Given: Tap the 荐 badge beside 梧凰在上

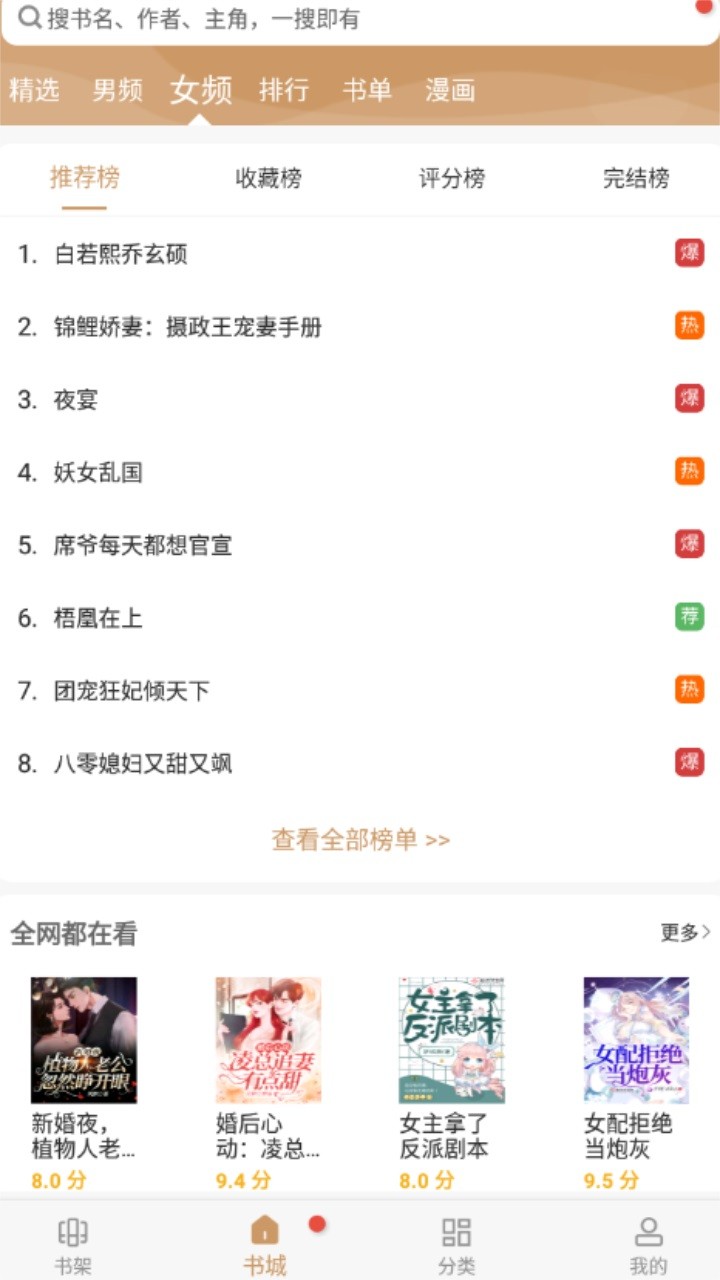Looking at the screenshot, I should pos(689,618).
